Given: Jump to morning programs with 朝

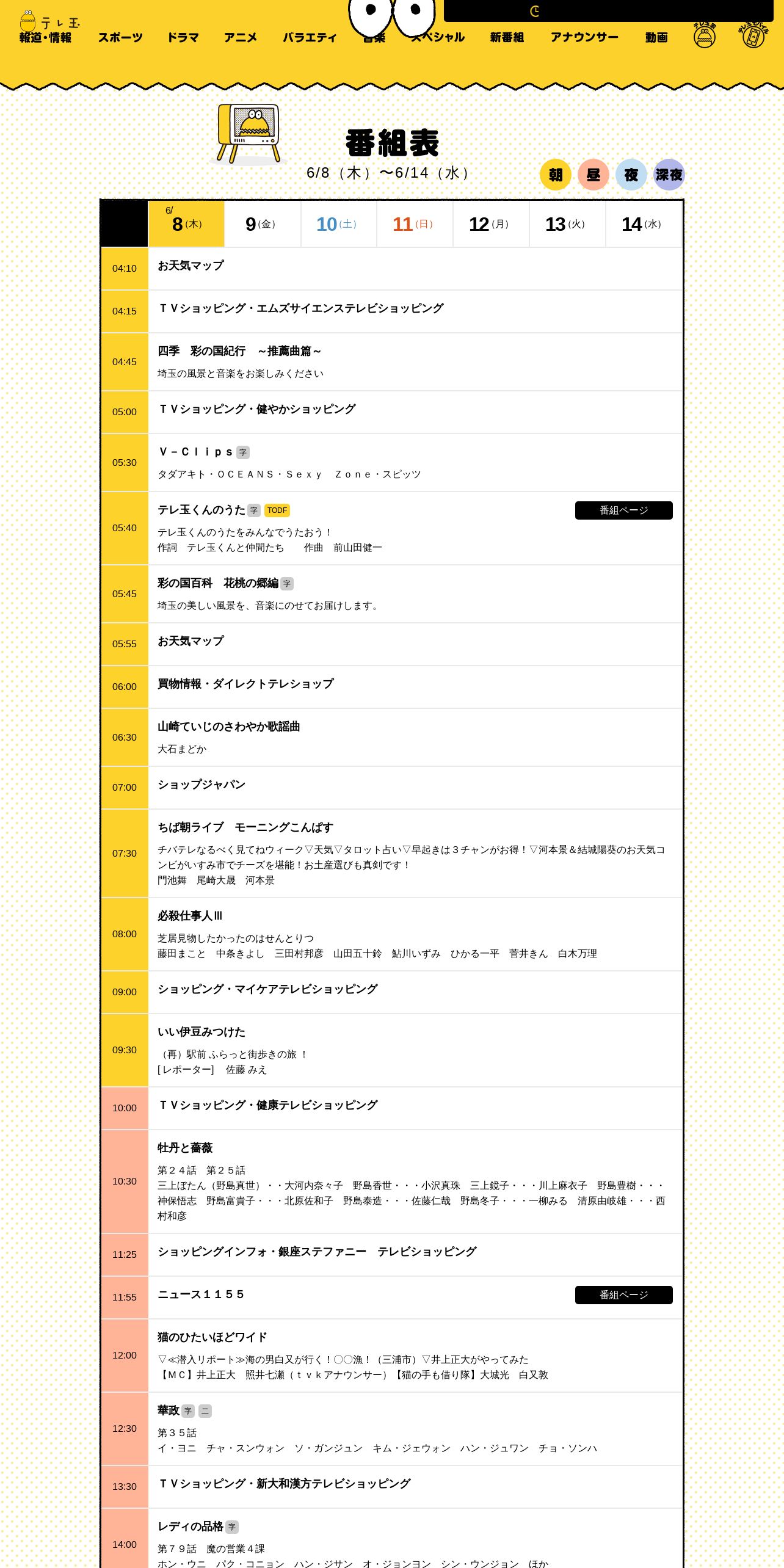Looking at the screenshot, I should click(555, 175).
